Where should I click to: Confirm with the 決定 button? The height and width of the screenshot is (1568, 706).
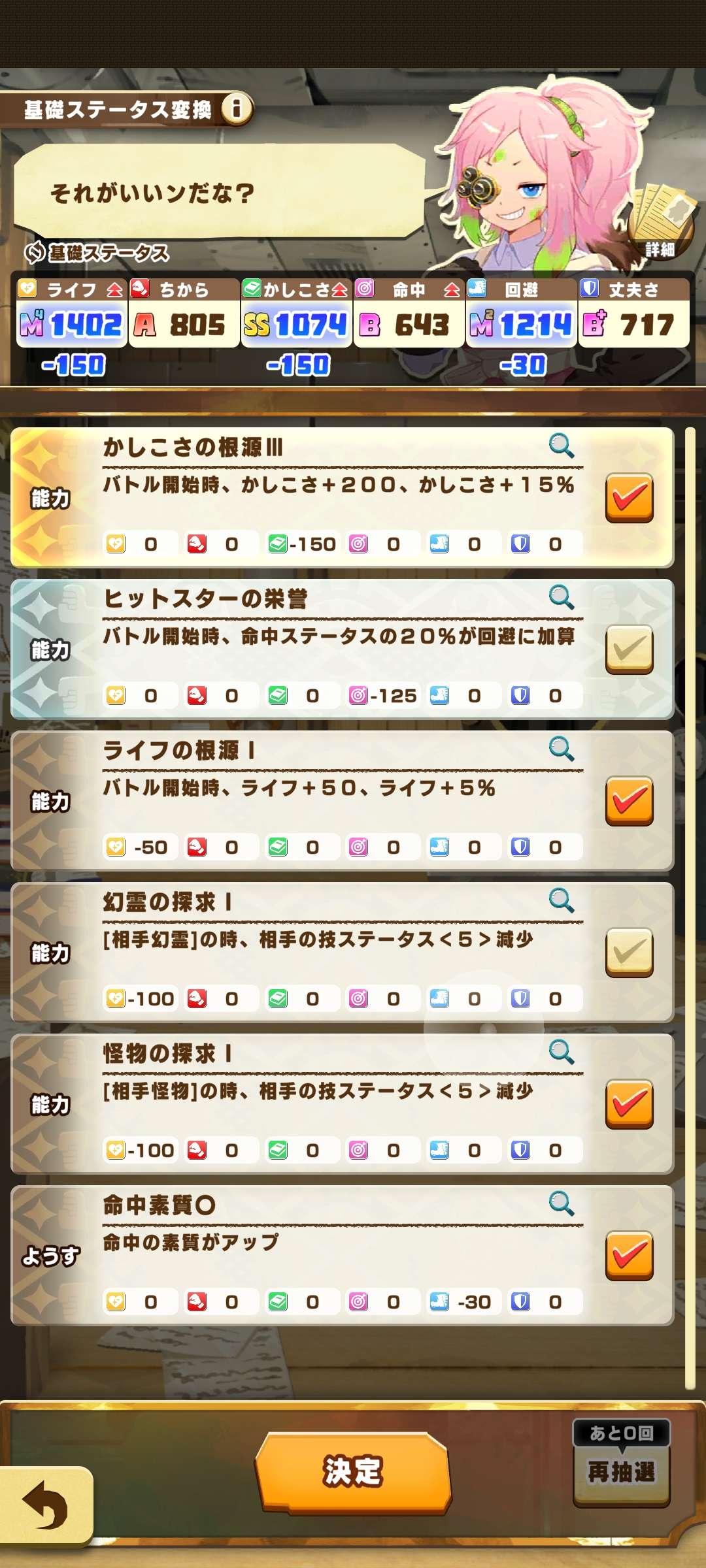tap(353, 1471)
